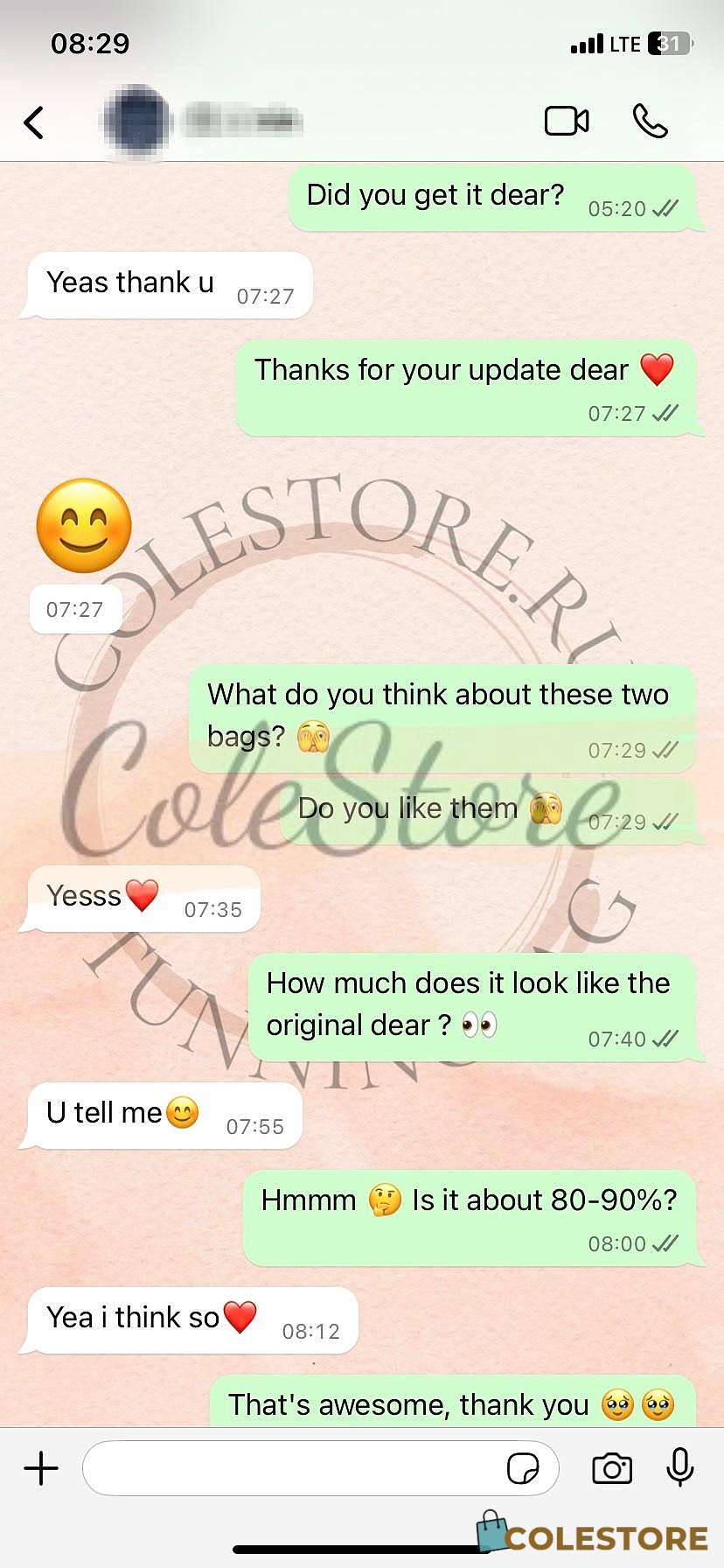Open the camera
This screenshot has width=724, height=1568.
[612, 1468]
